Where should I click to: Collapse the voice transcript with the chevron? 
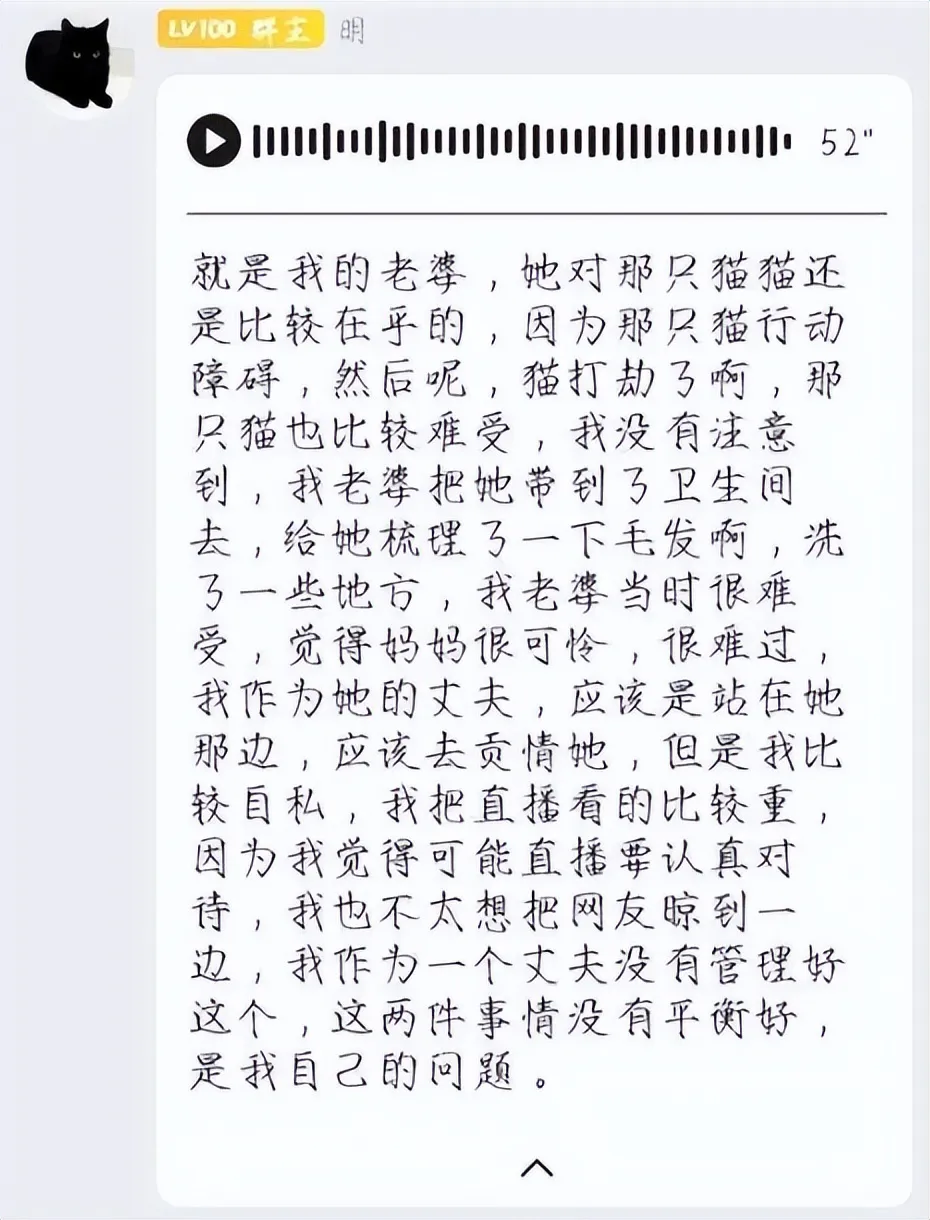point(537,1166)
